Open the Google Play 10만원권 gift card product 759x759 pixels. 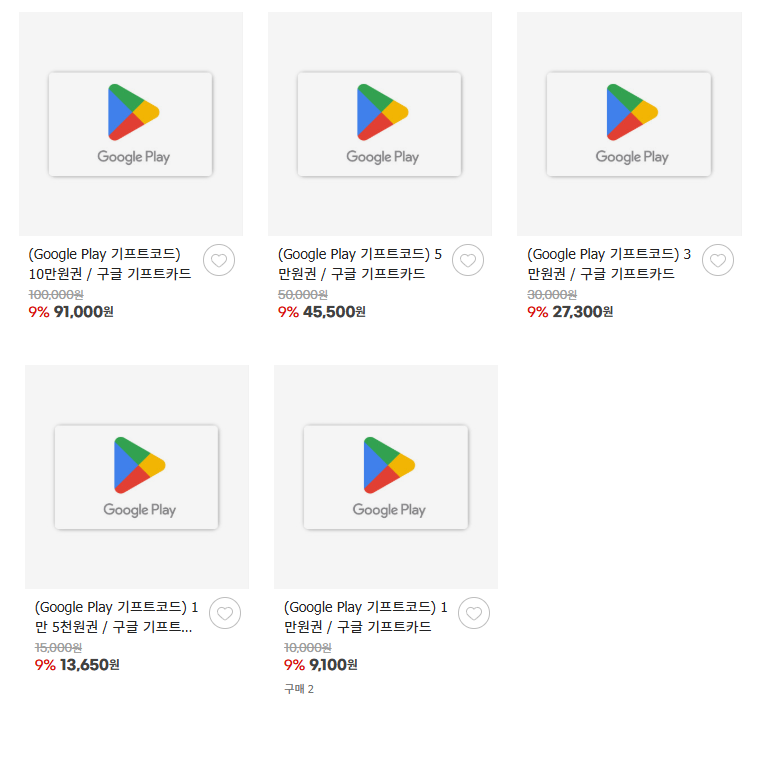[x=131, y=124]
